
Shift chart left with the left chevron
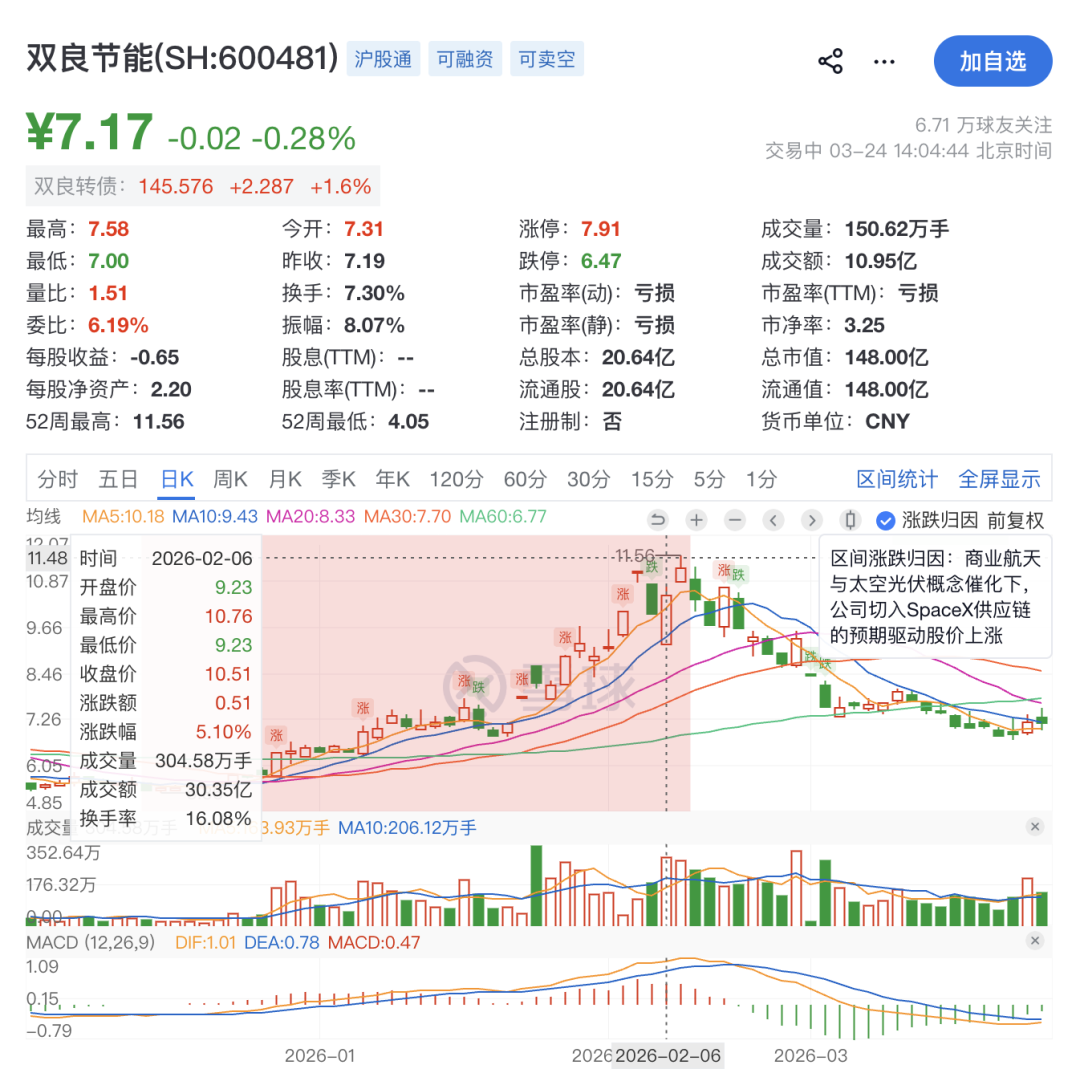coord(773,520)
